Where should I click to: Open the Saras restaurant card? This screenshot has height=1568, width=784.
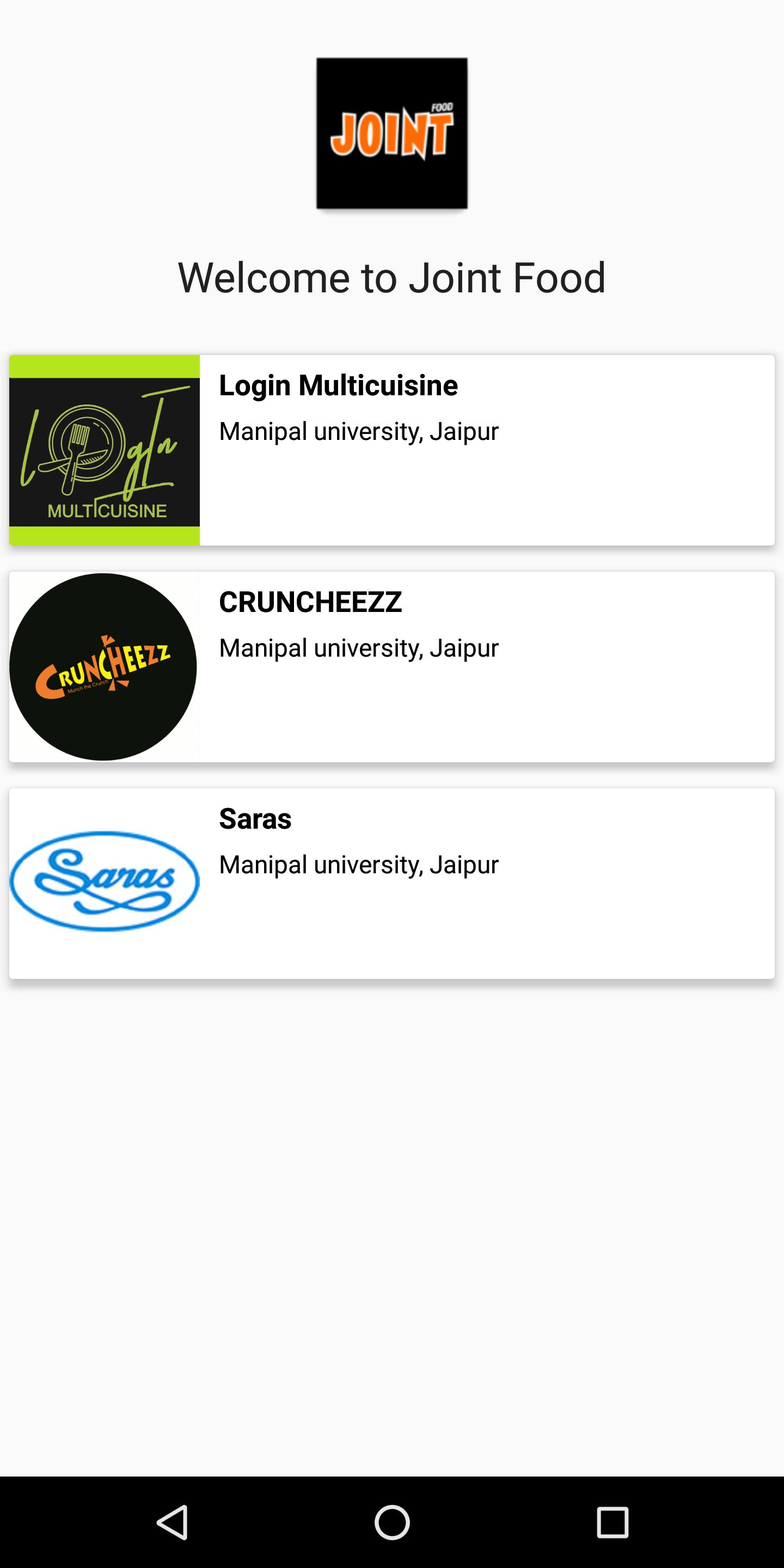(x=392, y=883)
